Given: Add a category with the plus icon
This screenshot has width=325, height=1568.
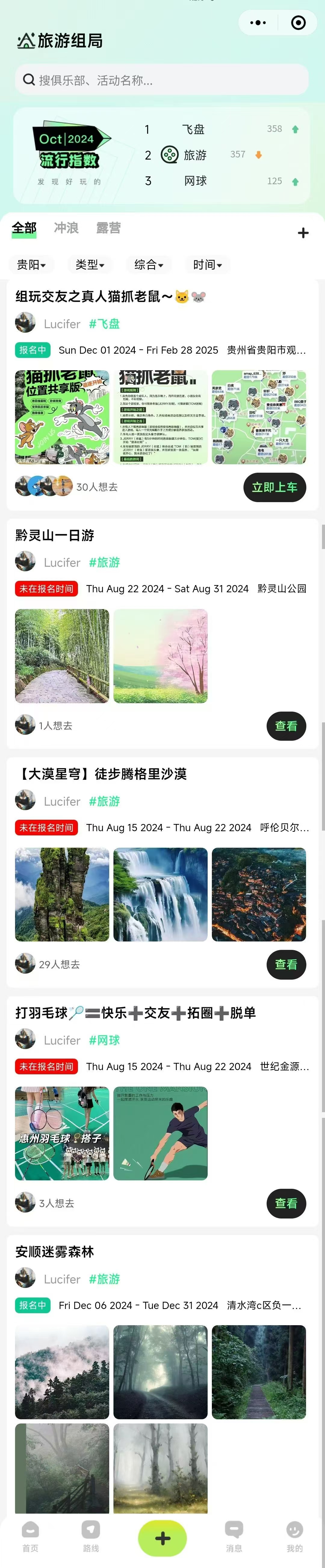Looking at the screenshot, I should tap(303, 233).
